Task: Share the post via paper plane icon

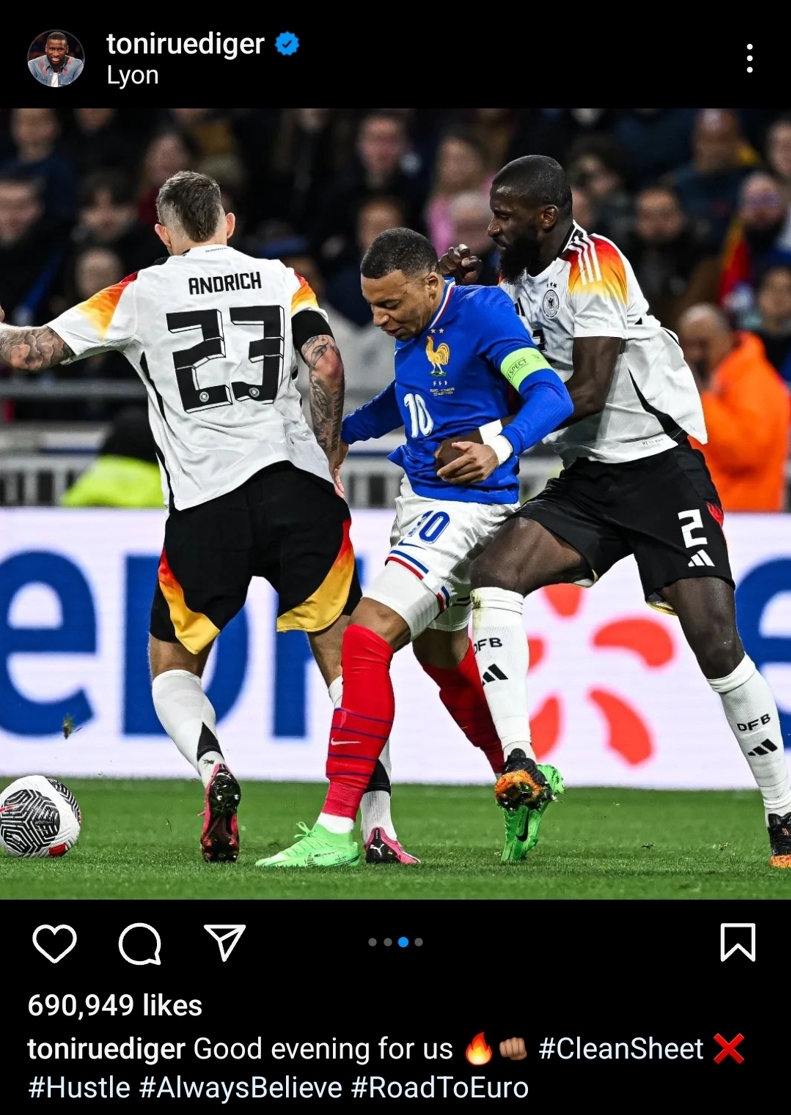Action: coord(225,942)
